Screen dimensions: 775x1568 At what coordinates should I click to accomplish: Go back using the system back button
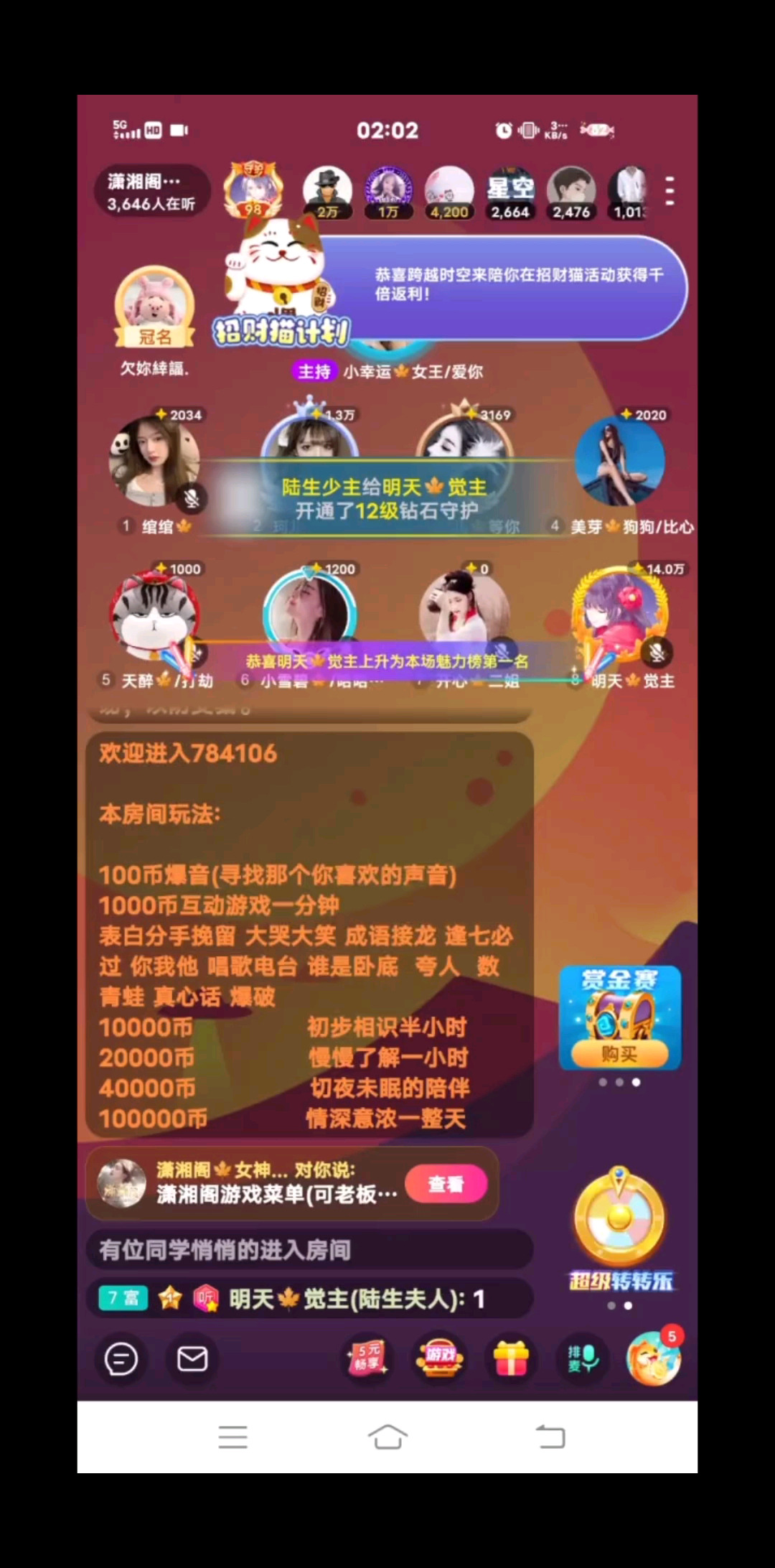click(x=550, y=1437)
